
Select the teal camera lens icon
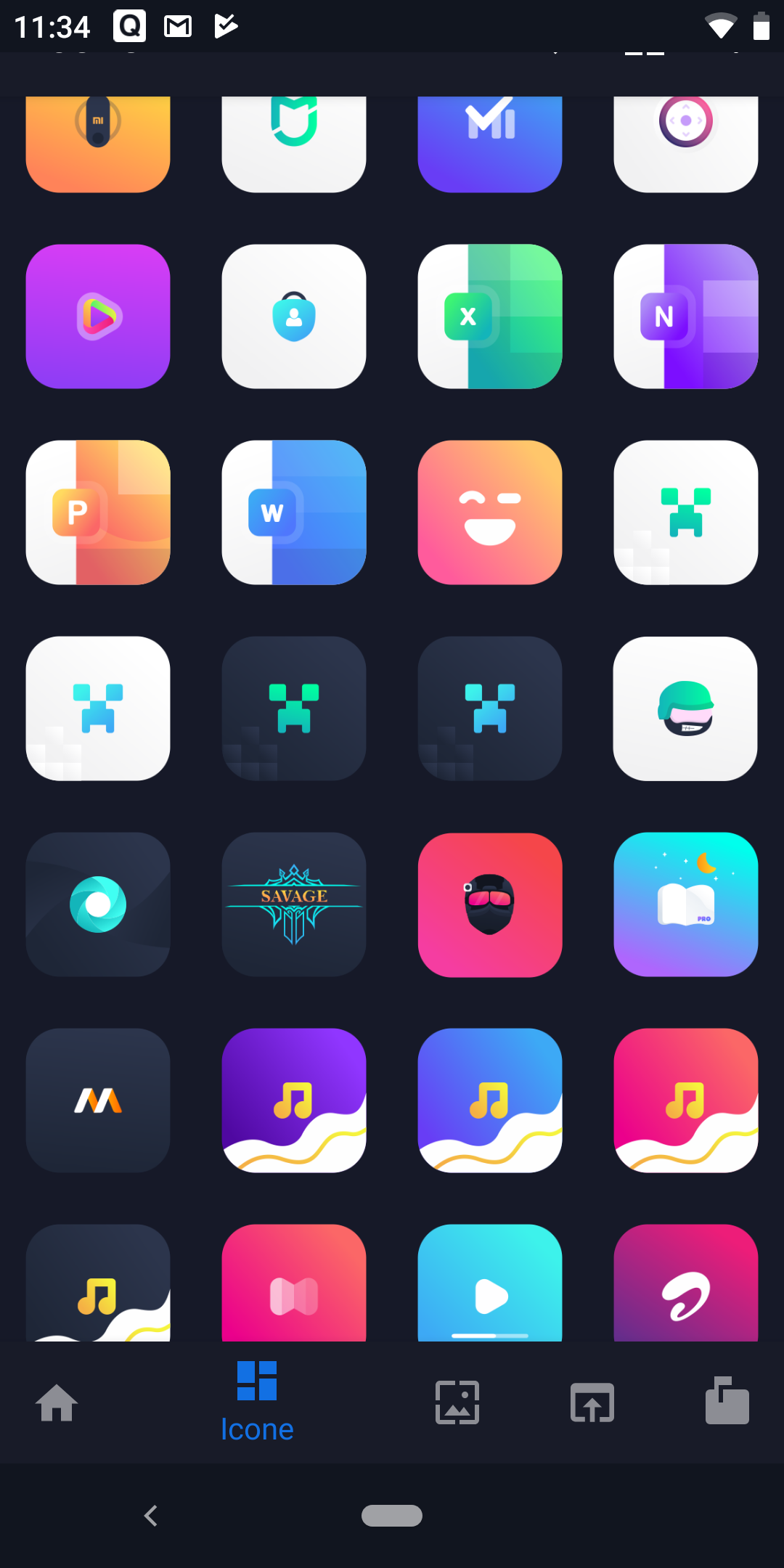98,905
